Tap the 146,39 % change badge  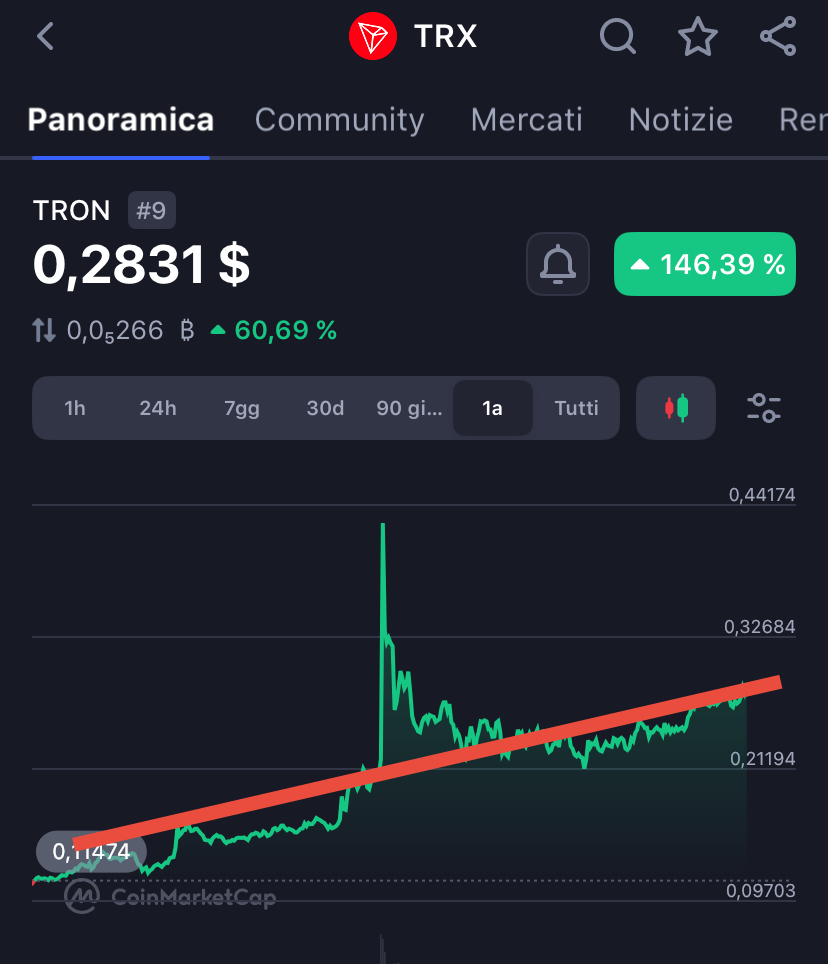(x=704, y=264)
